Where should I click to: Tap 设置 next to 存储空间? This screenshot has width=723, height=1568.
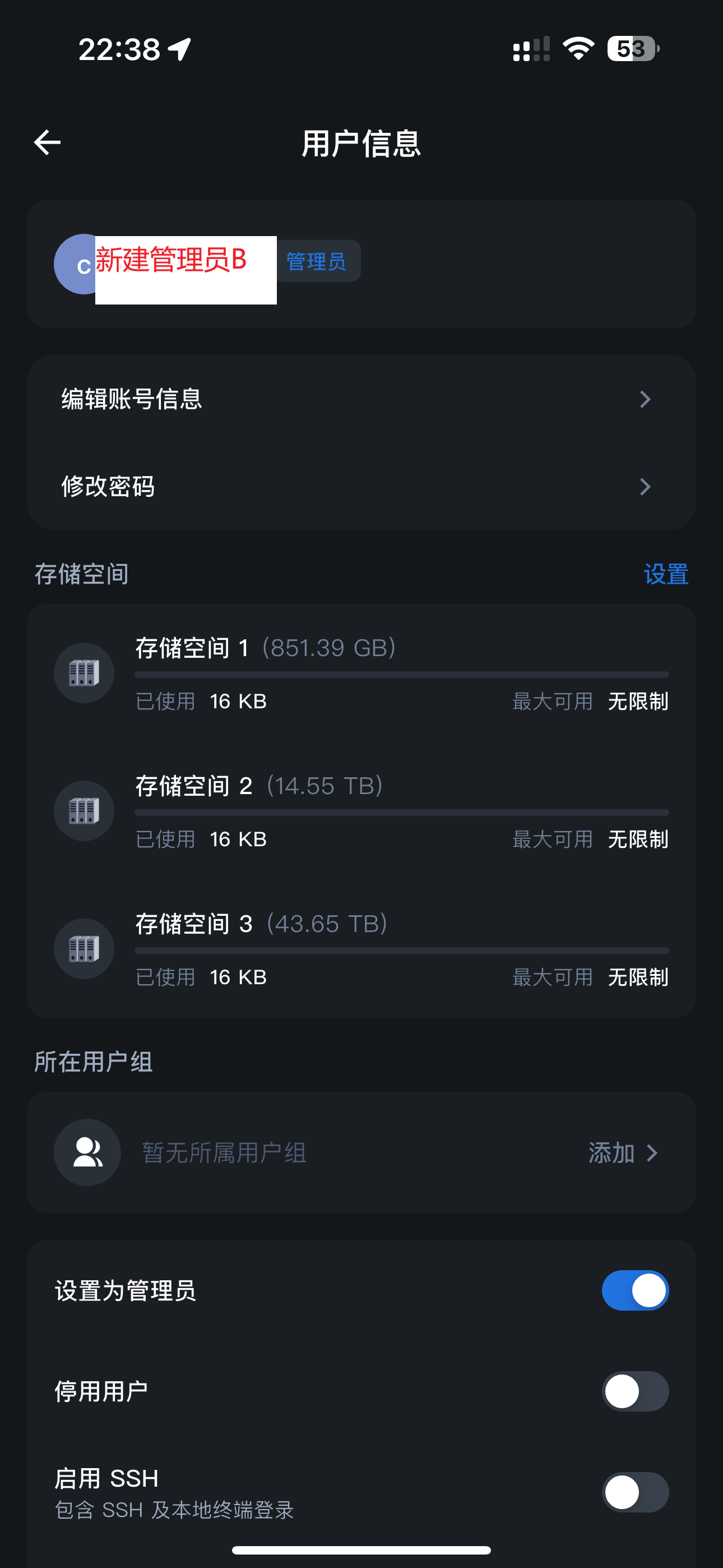pos(665,574)
